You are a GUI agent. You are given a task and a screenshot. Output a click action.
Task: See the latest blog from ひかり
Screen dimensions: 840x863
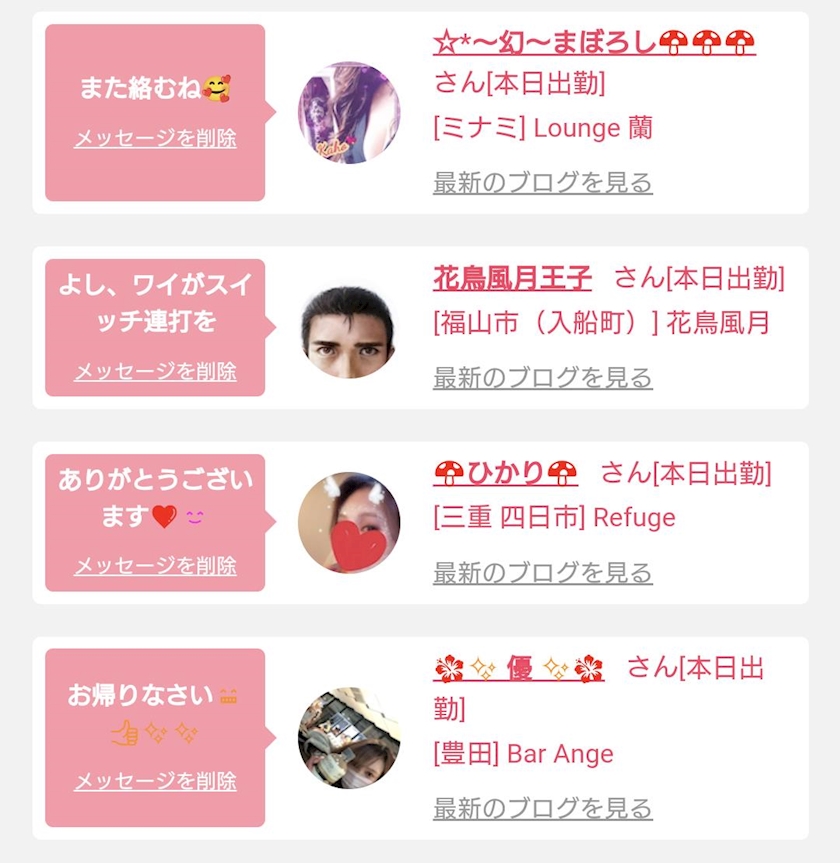542,573
